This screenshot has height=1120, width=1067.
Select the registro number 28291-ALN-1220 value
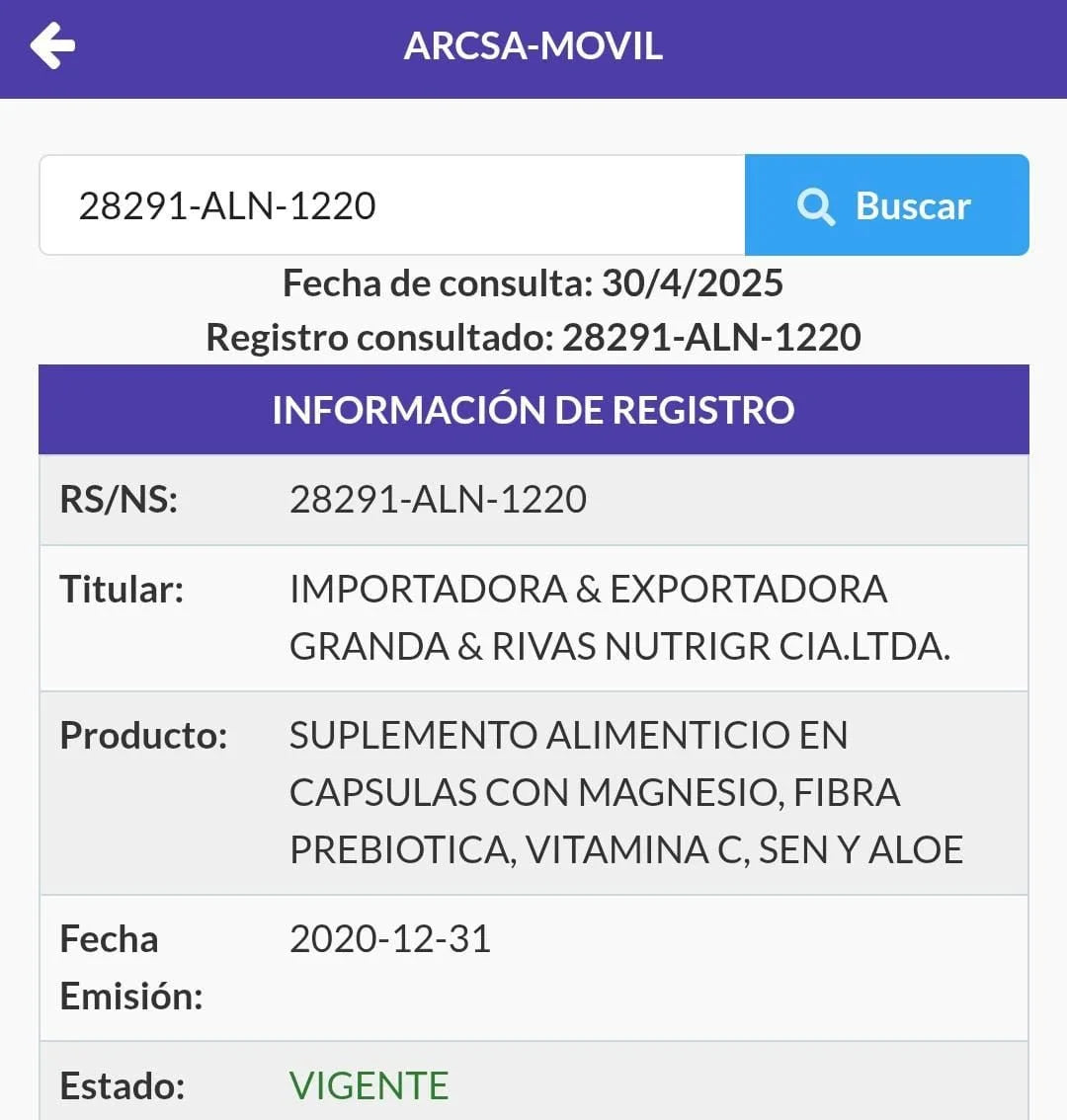coord(438,499)
